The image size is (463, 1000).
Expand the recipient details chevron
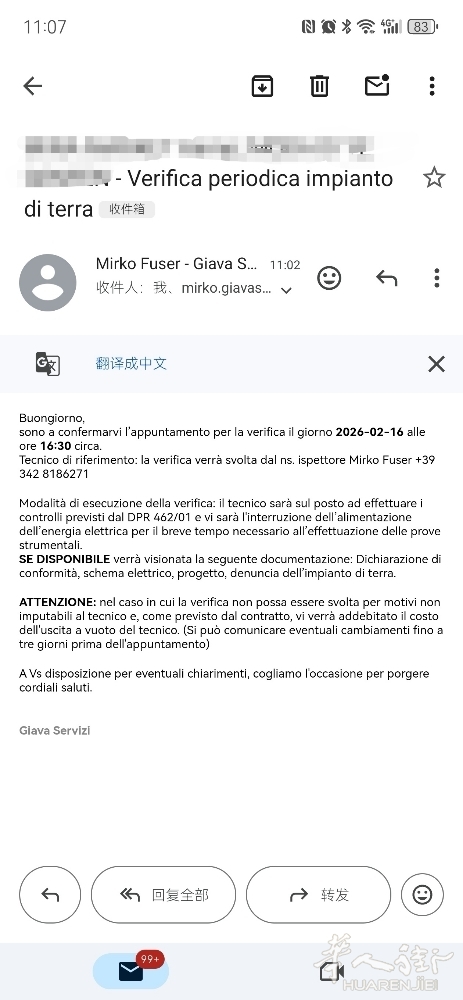pos(286,290)
